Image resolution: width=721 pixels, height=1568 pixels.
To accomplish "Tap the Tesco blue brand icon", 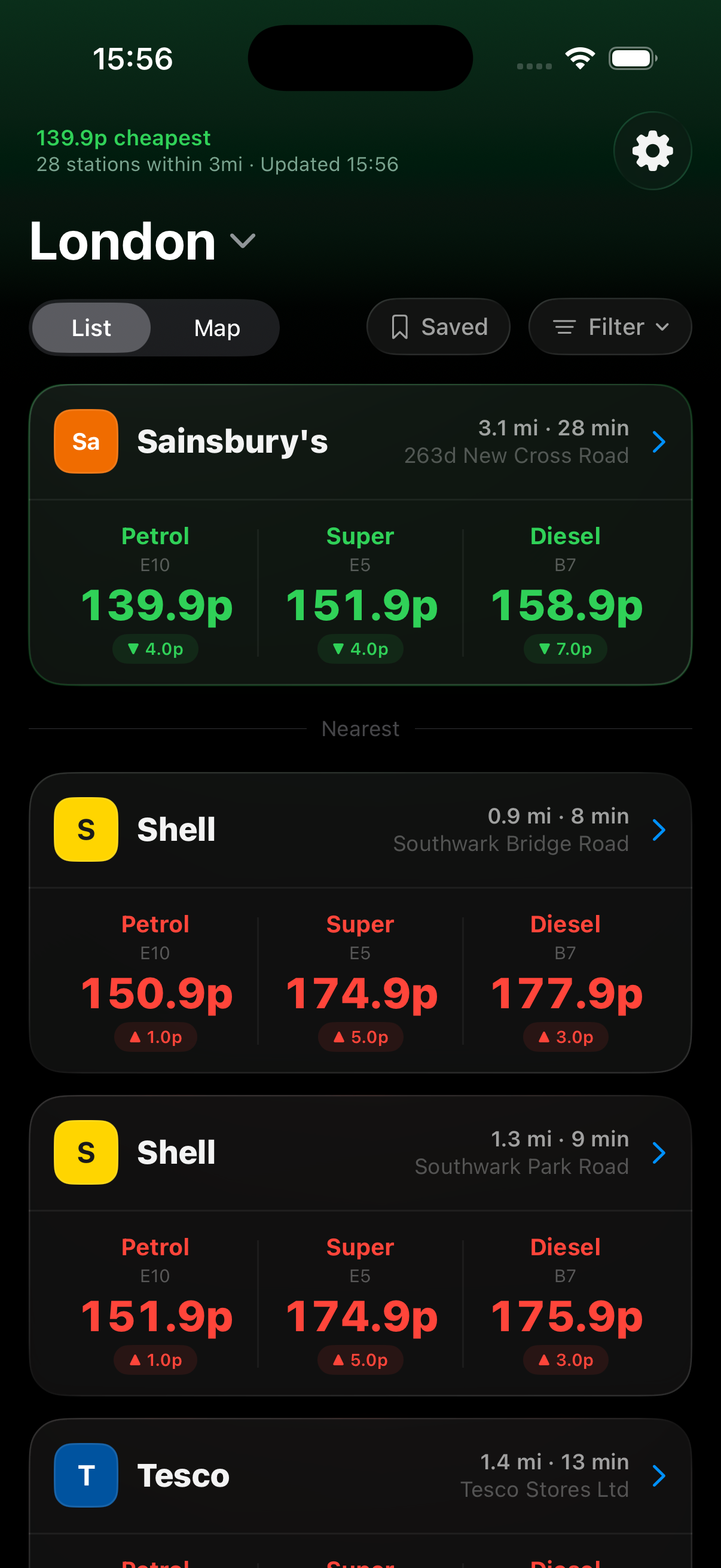I will point(85,1475).
